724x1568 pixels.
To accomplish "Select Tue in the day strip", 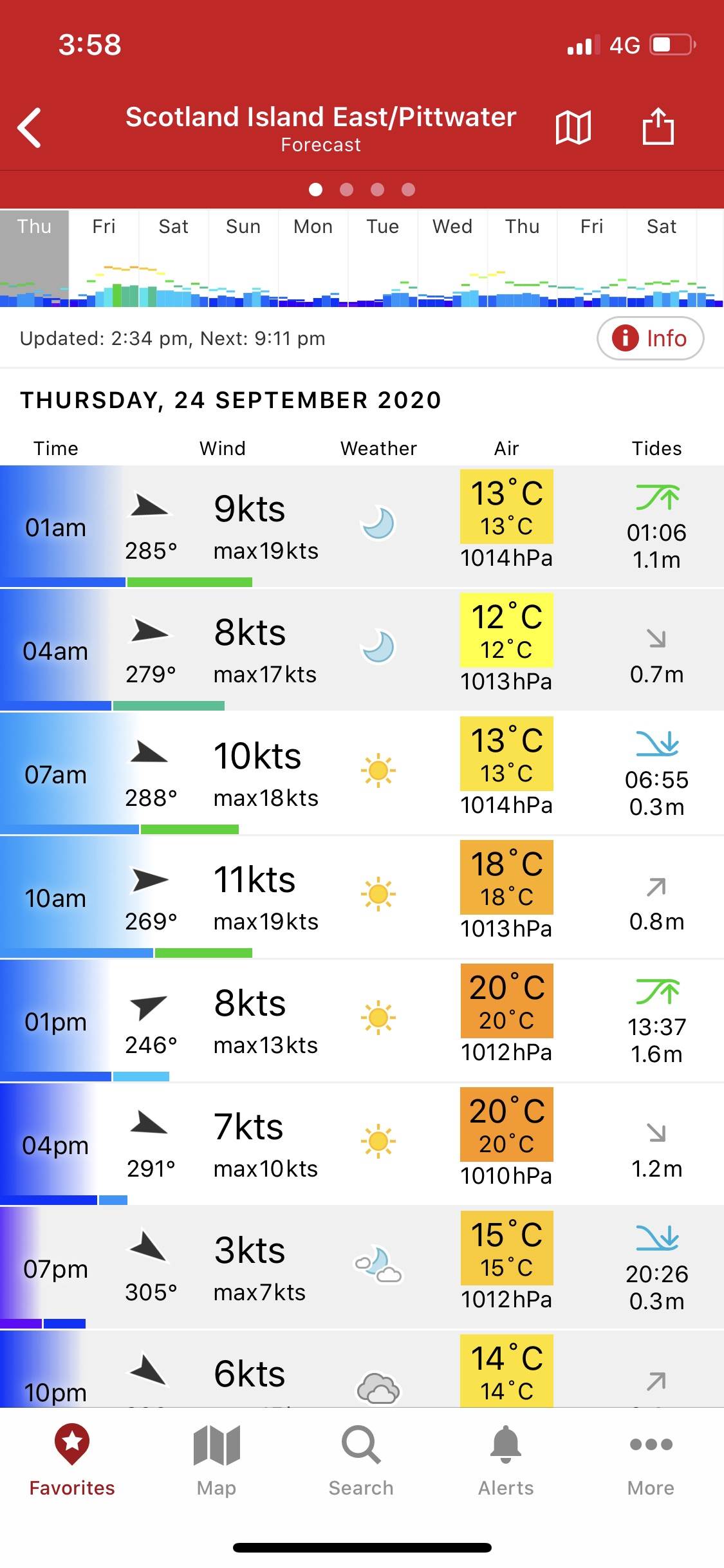I will coord(383,227).
